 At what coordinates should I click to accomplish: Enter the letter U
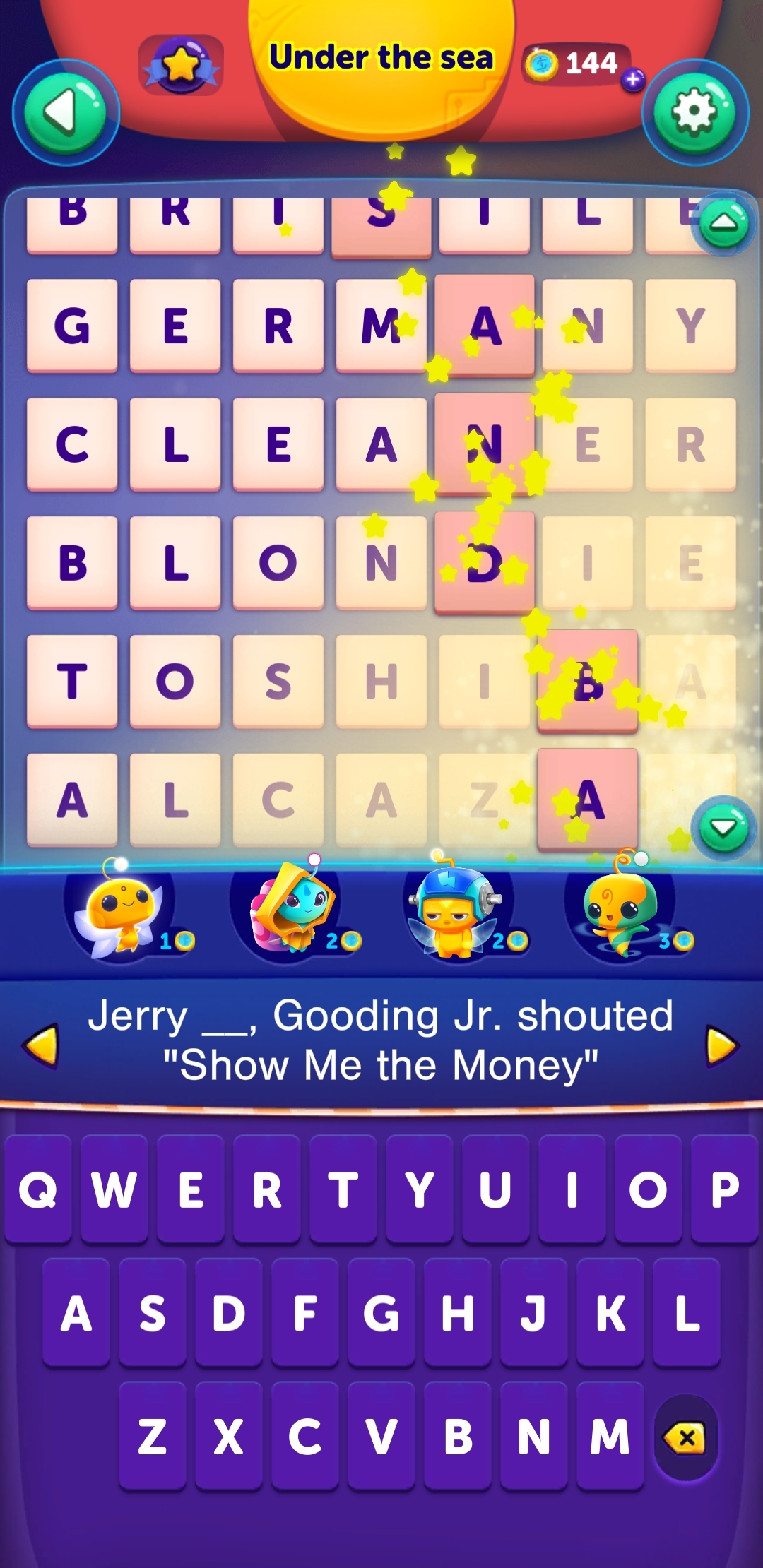pos(495,1189)
